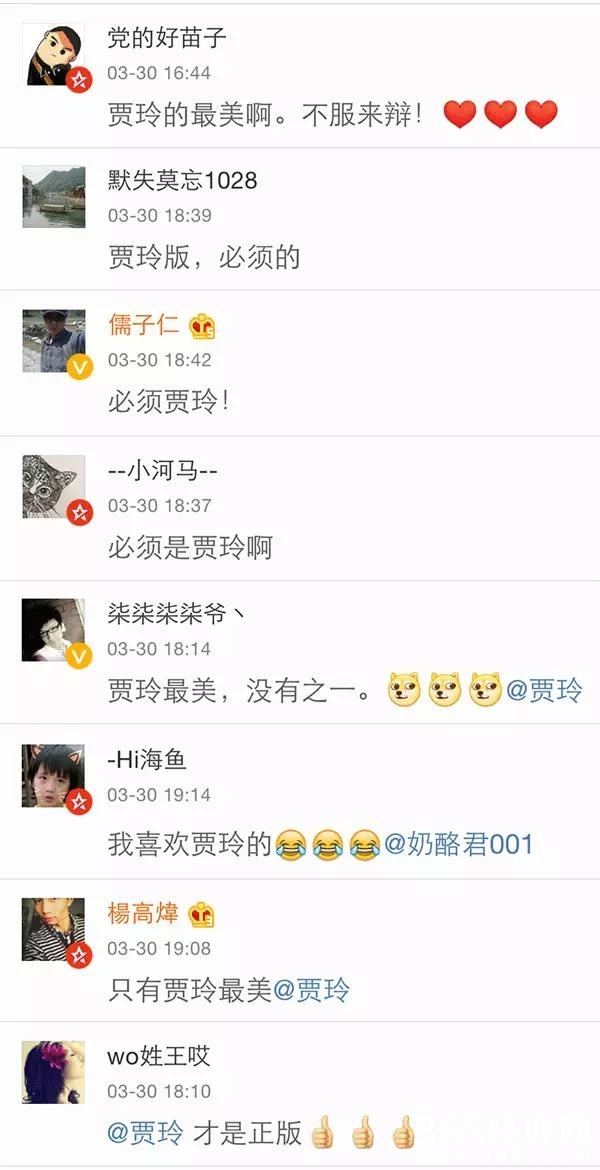Open 党的好苗子's profile avatar
Image resolution: width=600 pixels, height=1170 pixels.
(54, 54)
